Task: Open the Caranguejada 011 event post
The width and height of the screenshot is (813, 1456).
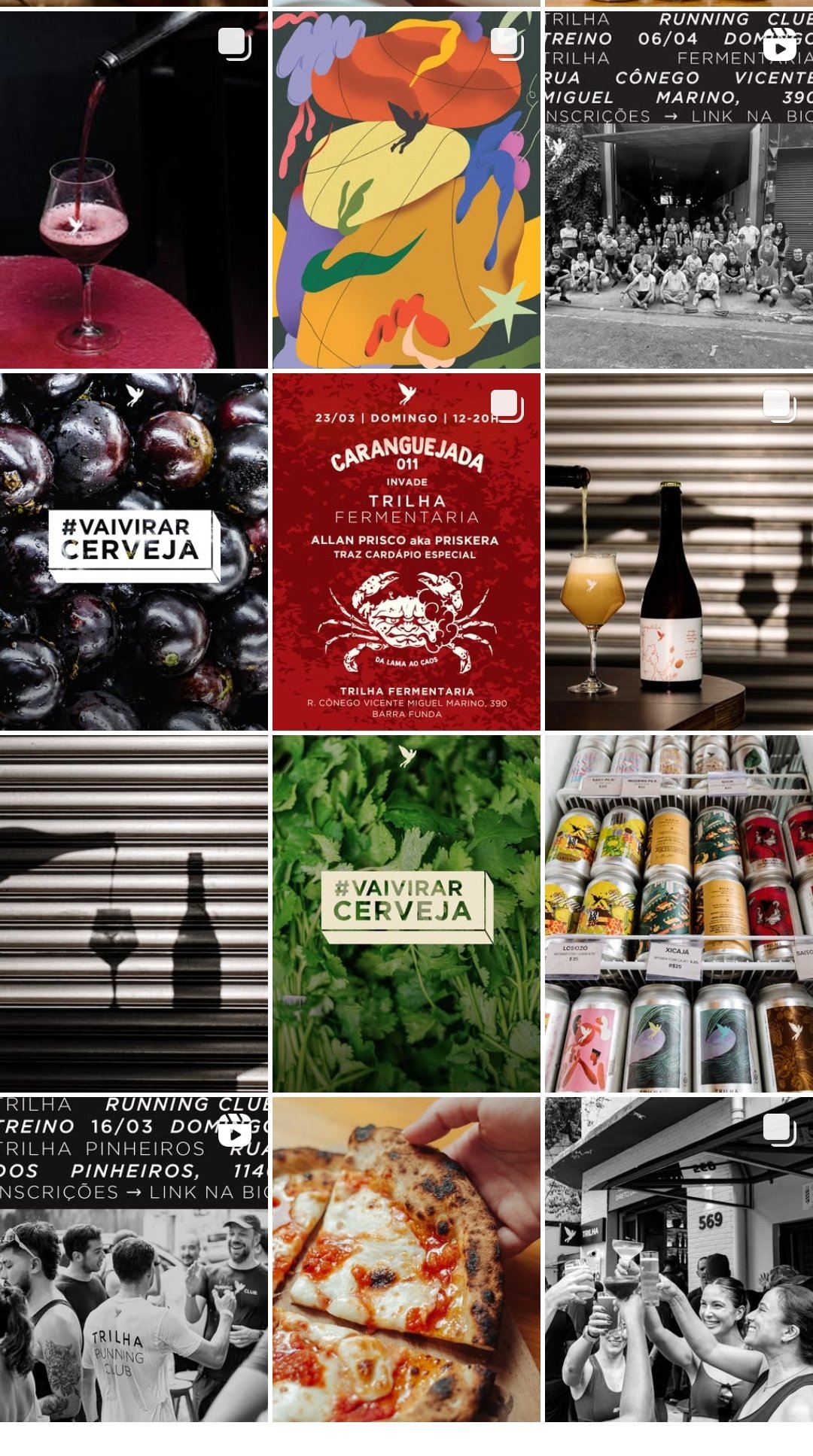Action: pos(406,552)
